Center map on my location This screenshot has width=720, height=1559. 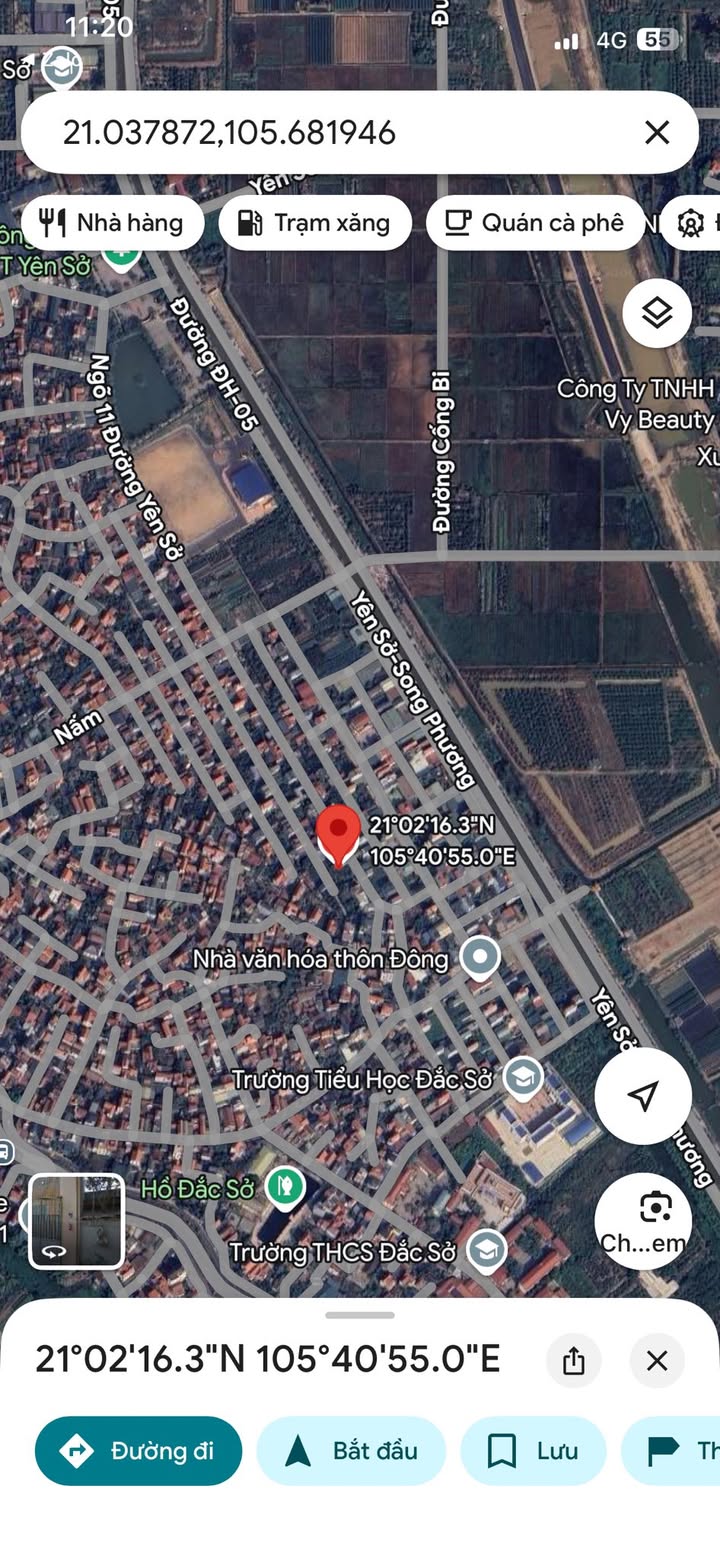coord(643,1096)
